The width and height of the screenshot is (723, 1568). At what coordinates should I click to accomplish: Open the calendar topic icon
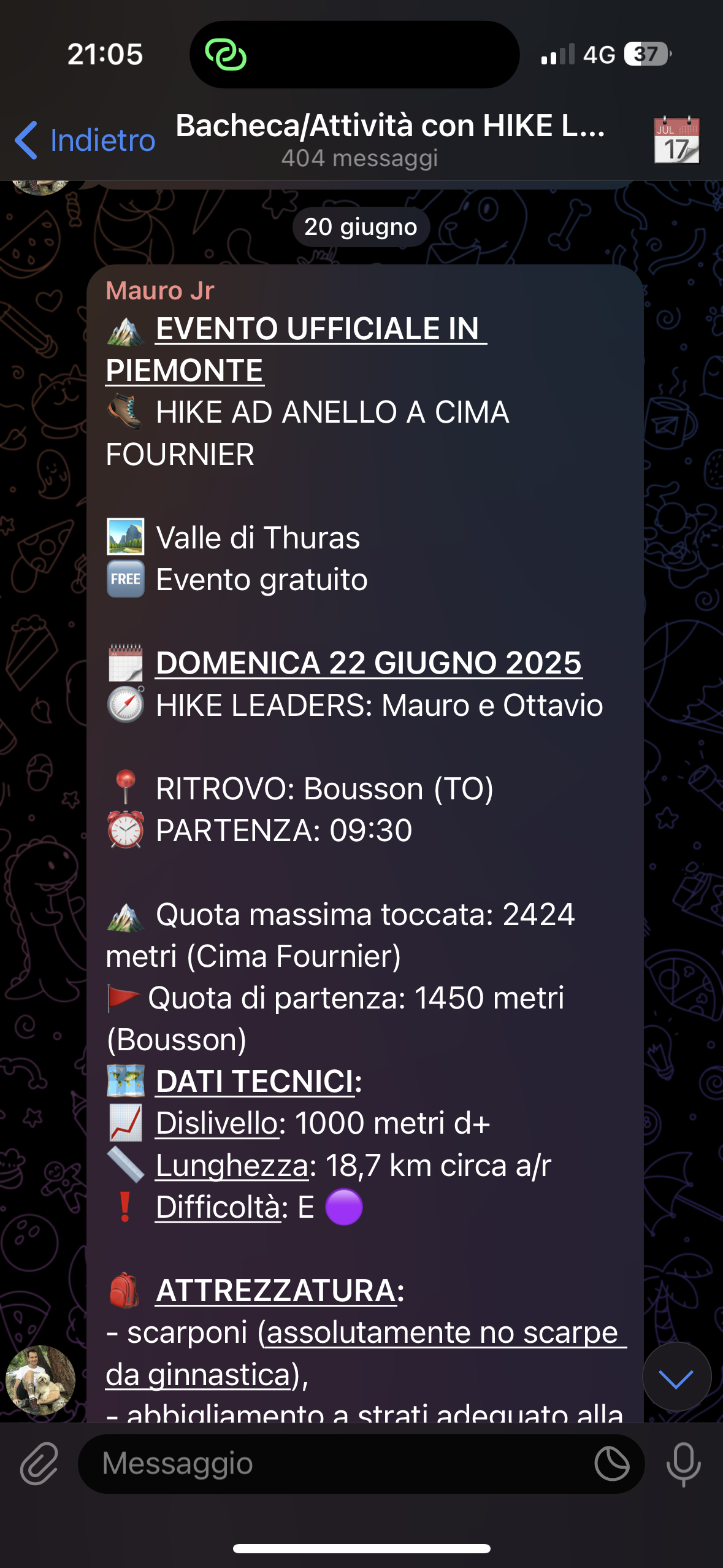click(x=676, y=140)
